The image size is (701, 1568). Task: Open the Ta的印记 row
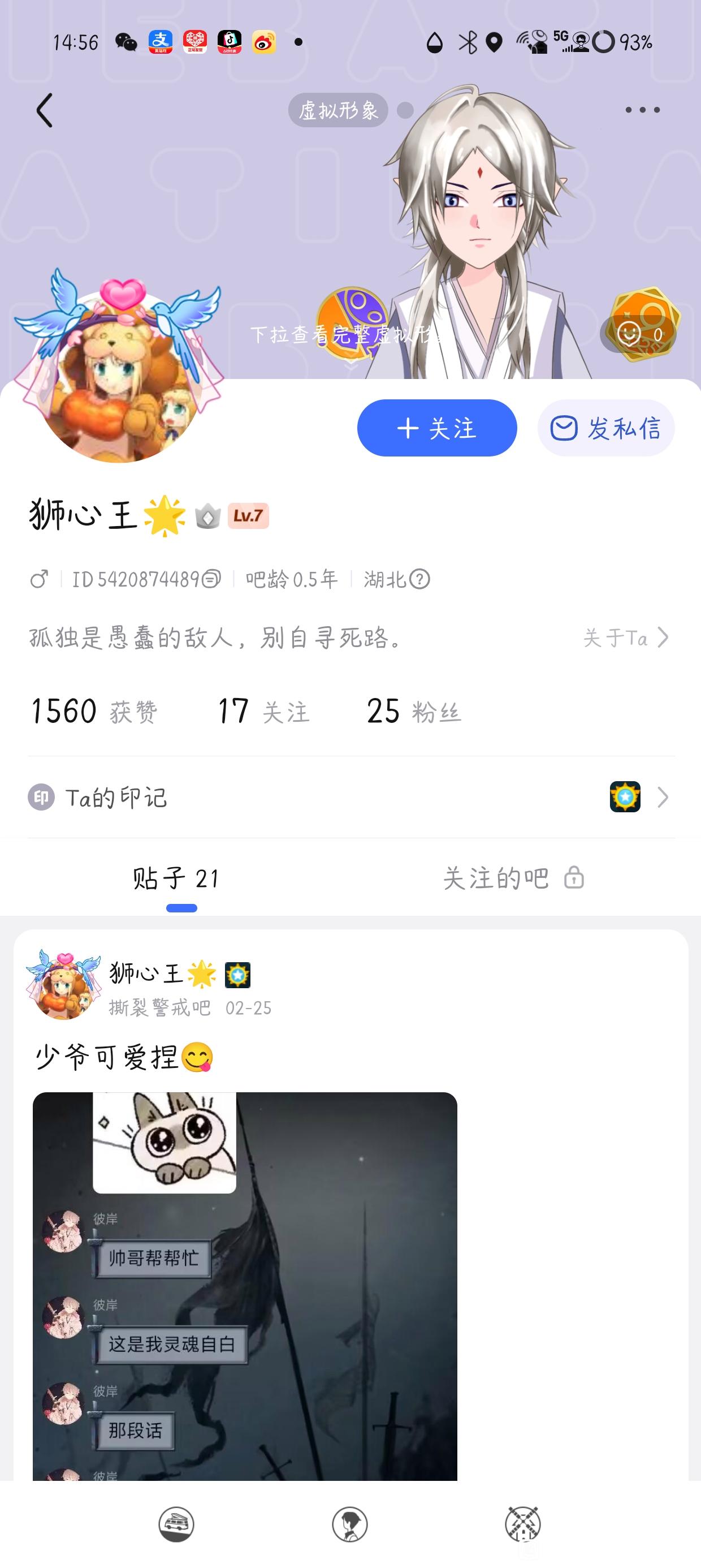click(x=350, y=798)
